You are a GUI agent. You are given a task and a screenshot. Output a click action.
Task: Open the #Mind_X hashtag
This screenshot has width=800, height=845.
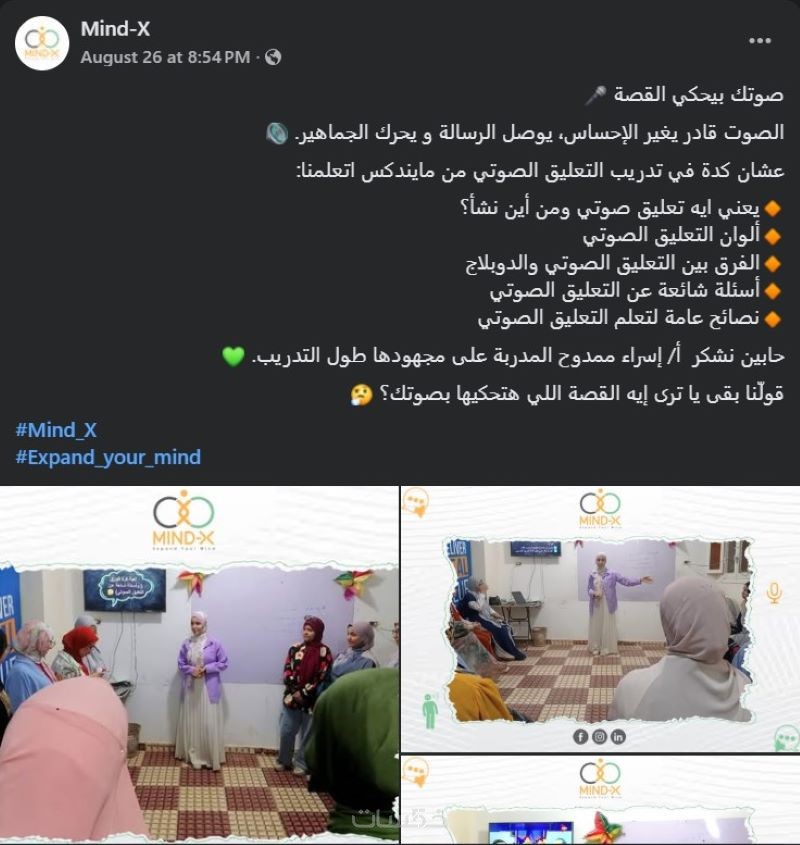point(56,430)
